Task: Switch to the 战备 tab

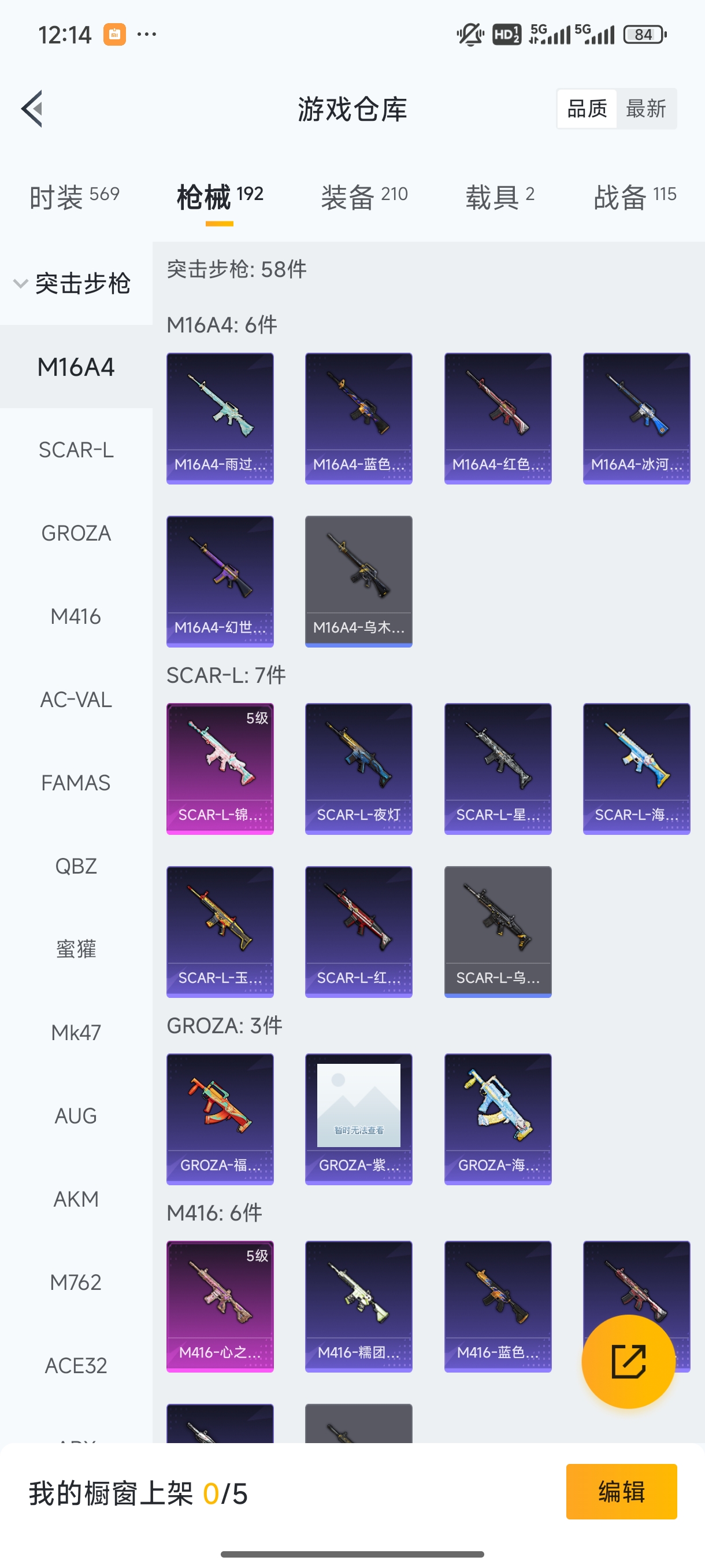Action: pyautogui.click(x=634, y=197)
